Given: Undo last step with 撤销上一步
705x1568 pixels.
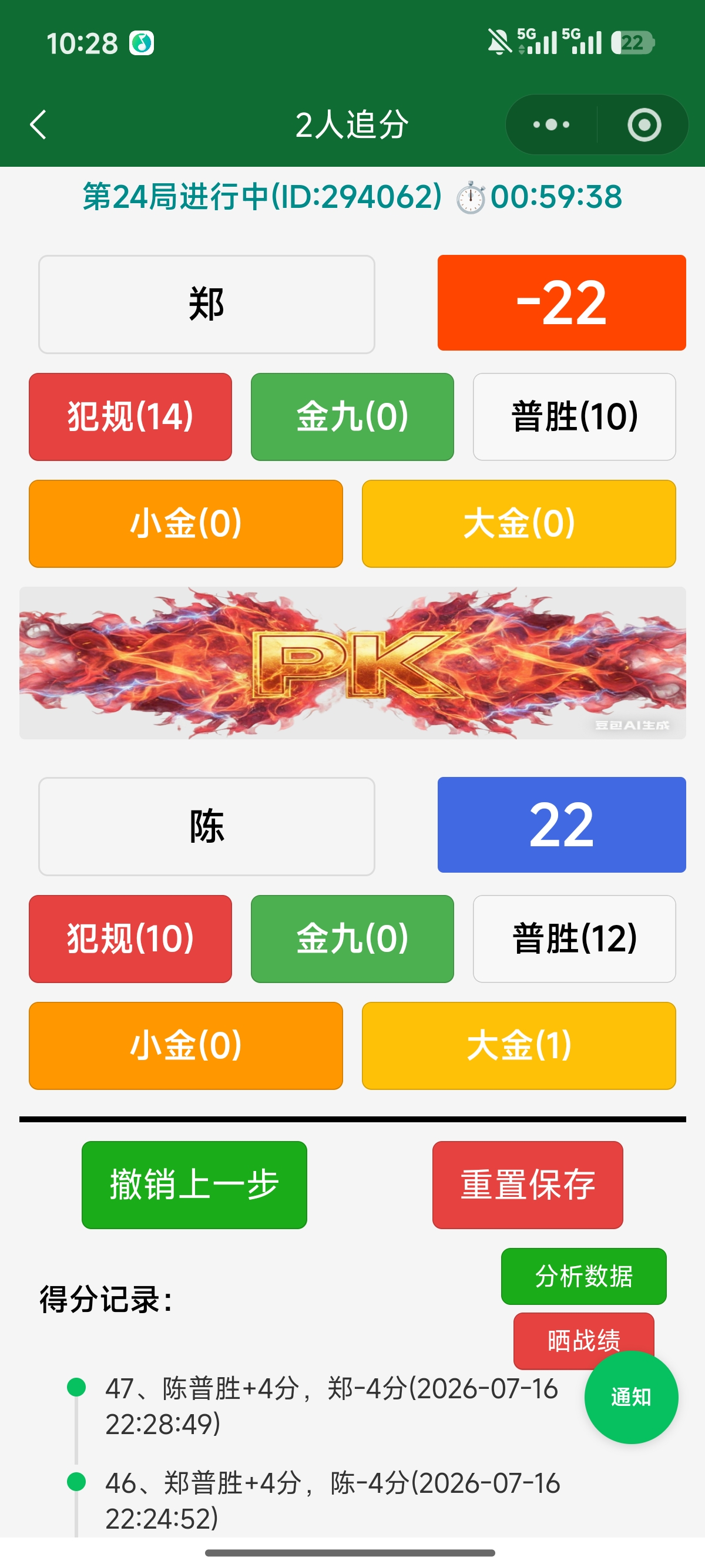Looking at the screenshot, I should [x=194, y=1185].
